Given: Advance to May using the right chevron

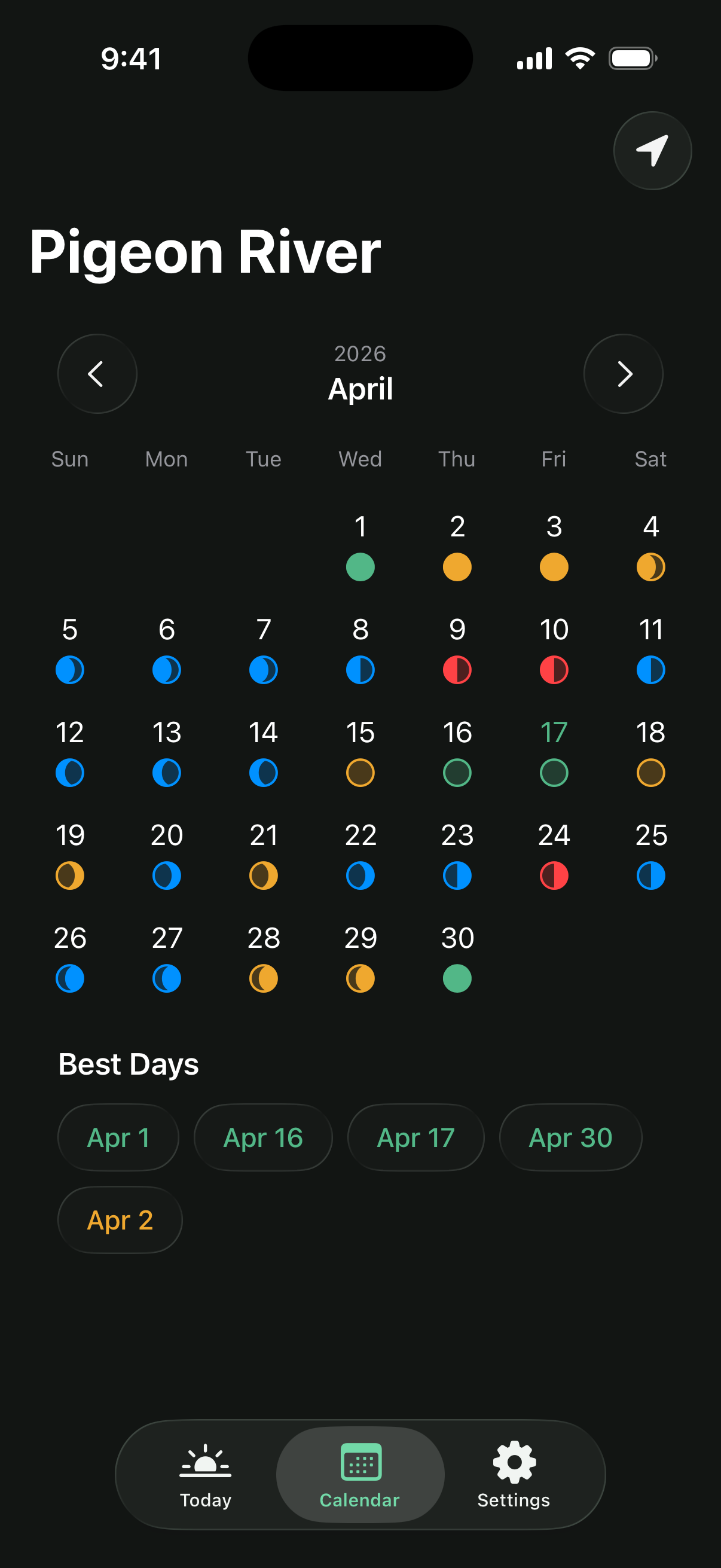Looking at the screenshot, I should pos(624,374).
